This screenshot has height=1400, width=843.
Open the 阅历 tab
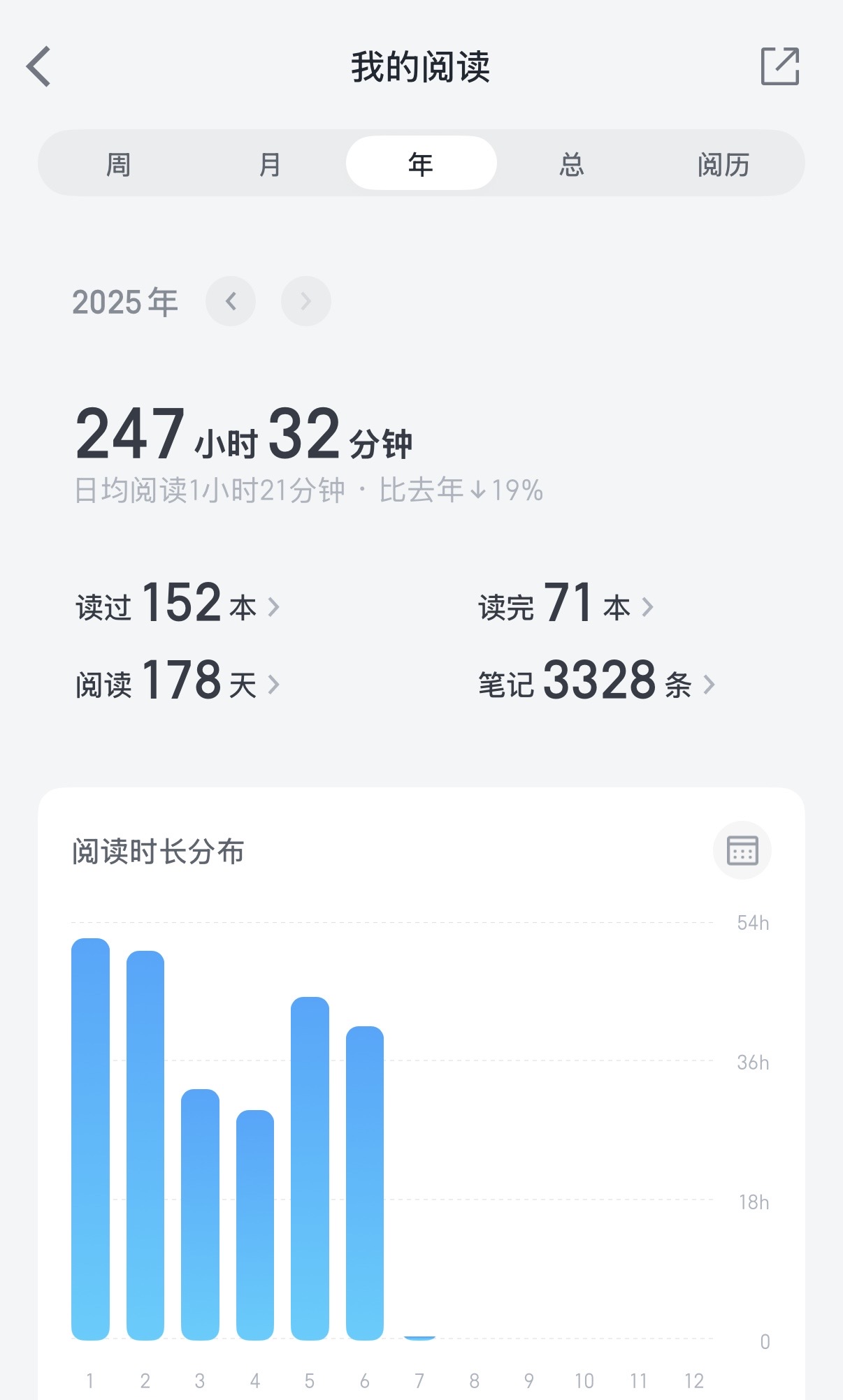(723, 164)
